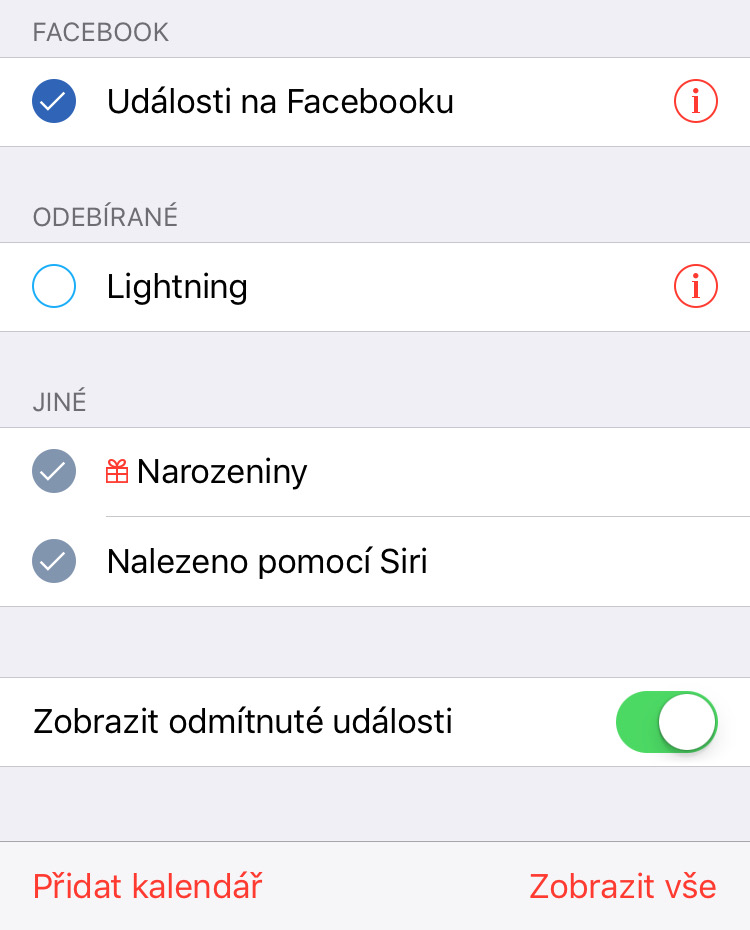Disable Zobrazit odmítnuté události switch
Image resolution: width=750 pixels, height=930 pixels.
click(x=666, y=721)
